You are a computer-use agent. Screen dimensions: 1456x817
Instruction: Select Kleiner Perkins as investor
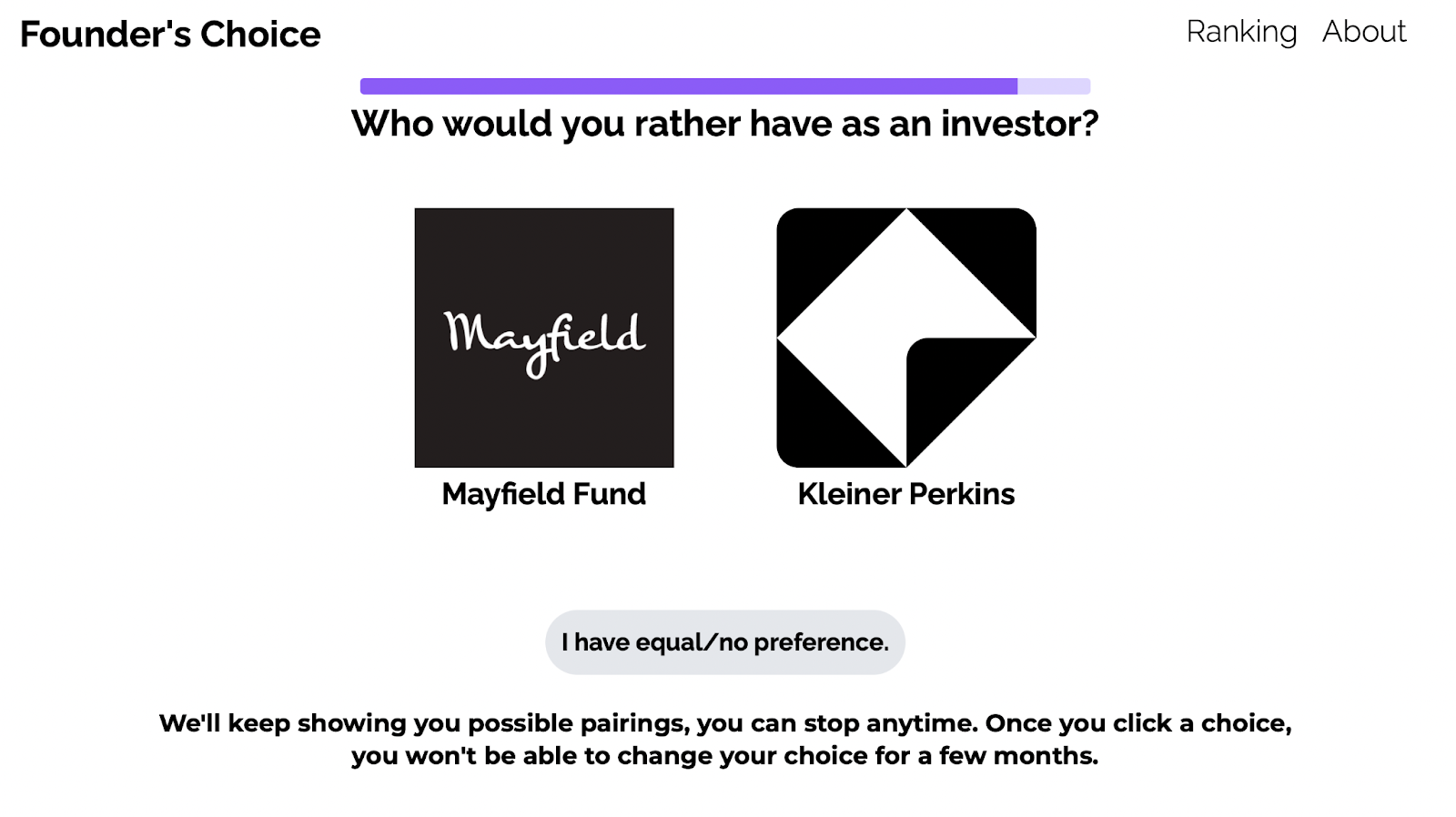pyautogui.click(x=905, y=338)
